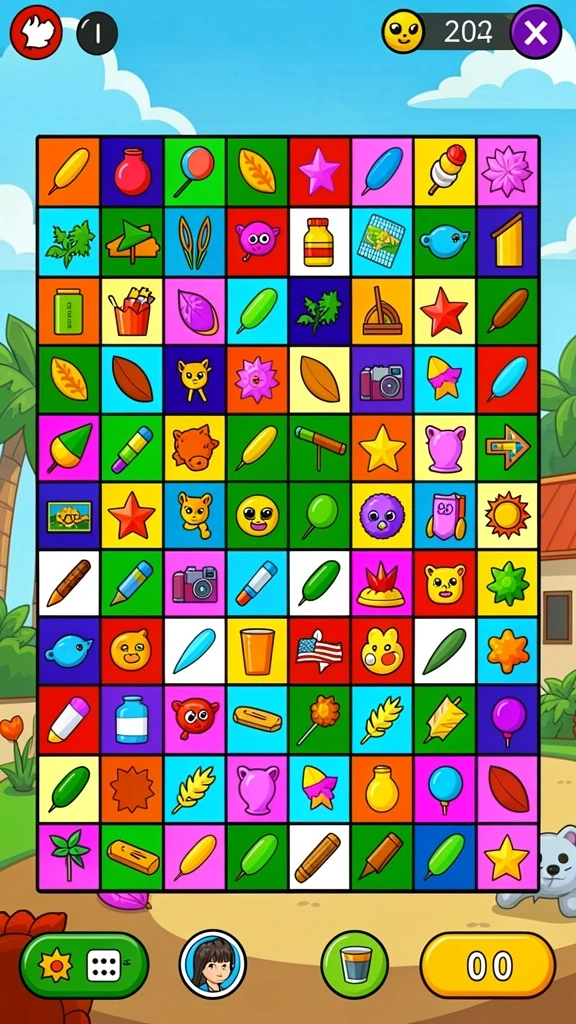Open the sun and dice button
576x1024 pixels.
[84, 965]
